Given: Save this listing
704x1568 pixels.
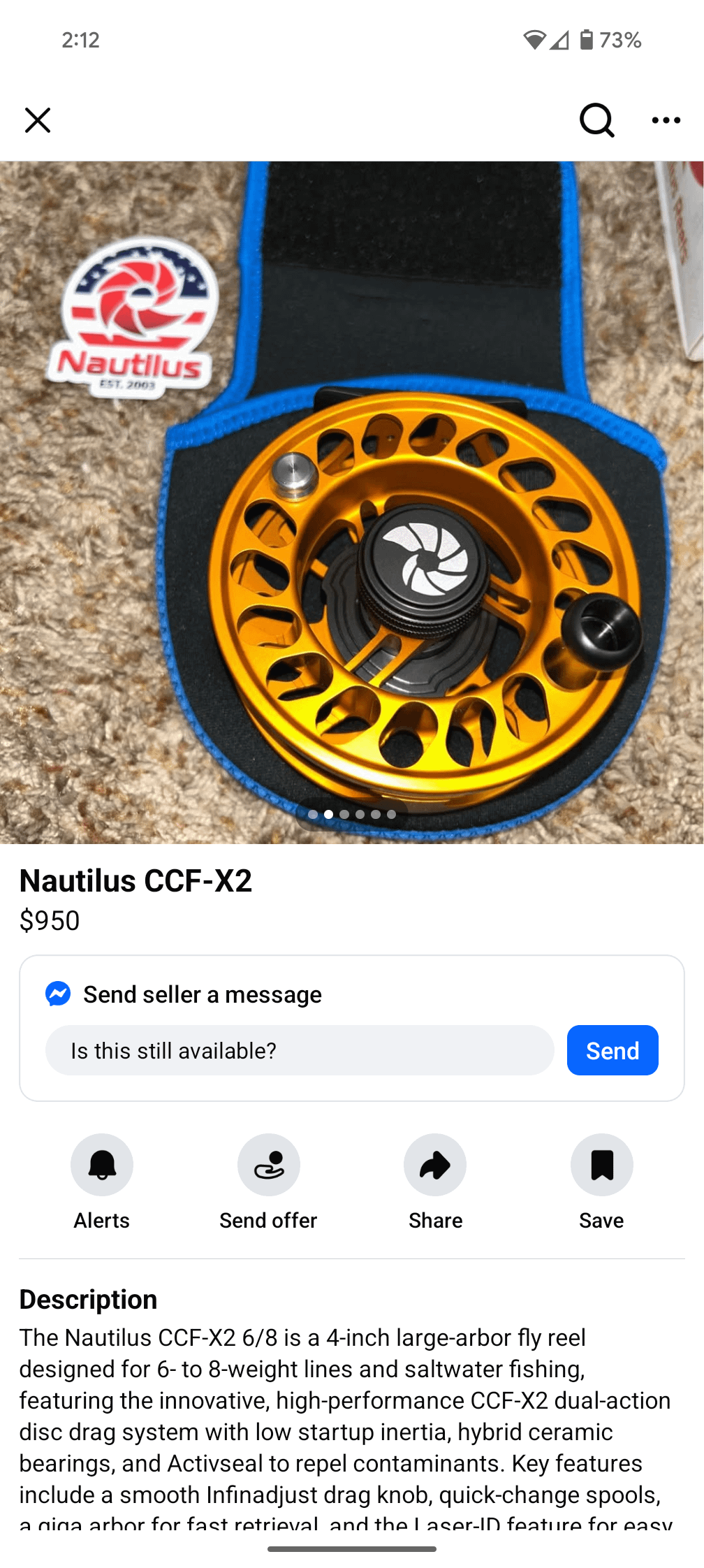Looking at the screenshot, I should tap(601, 1165).
